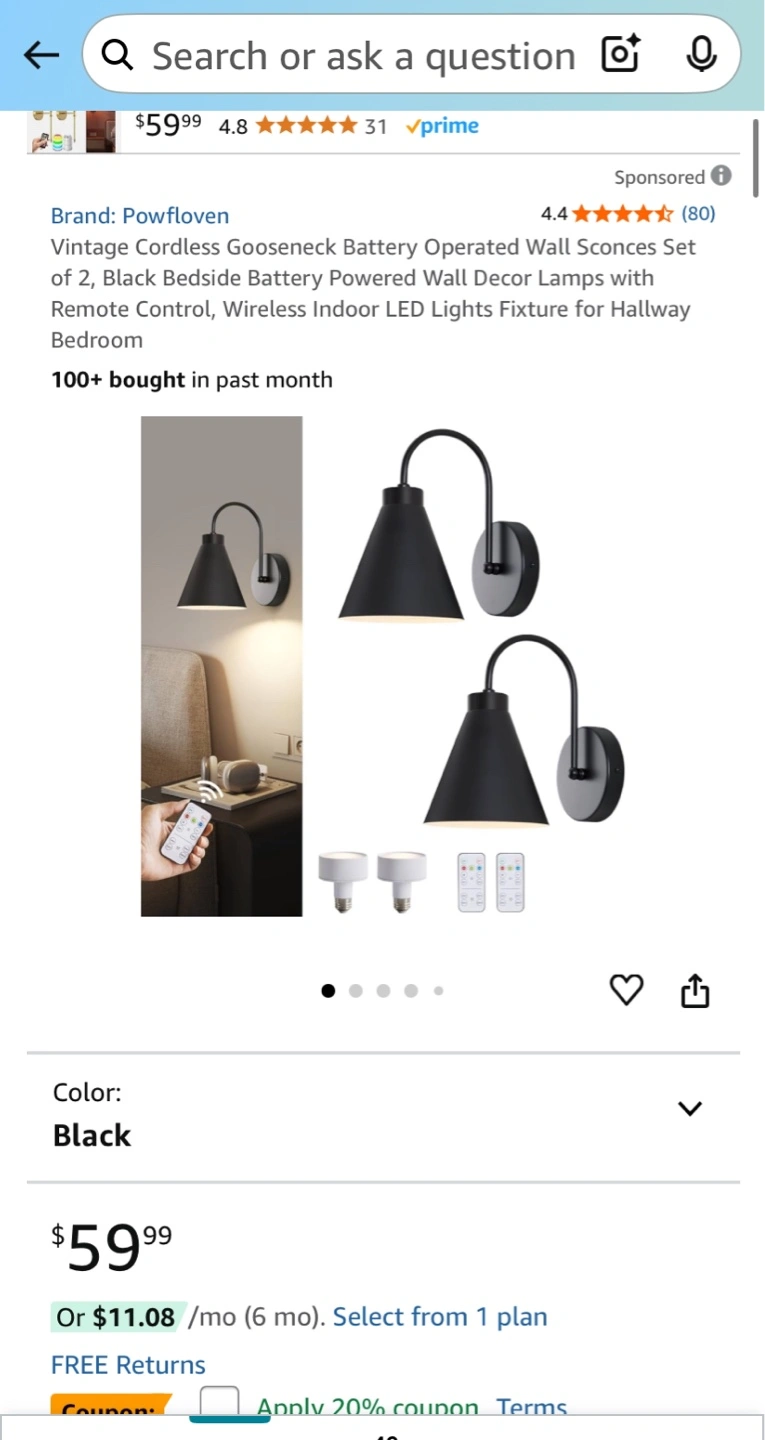
Task: Share this product
Action: pos(695,990)
